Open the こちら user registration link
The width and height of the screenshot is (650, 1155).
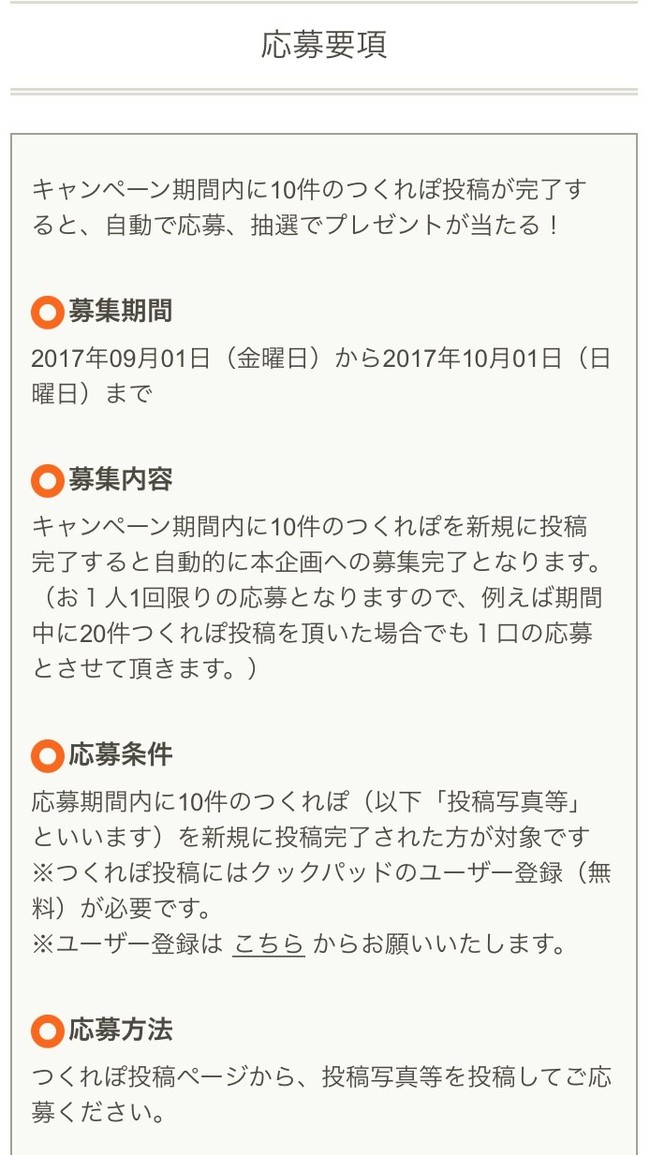click(x=268, y=943)
